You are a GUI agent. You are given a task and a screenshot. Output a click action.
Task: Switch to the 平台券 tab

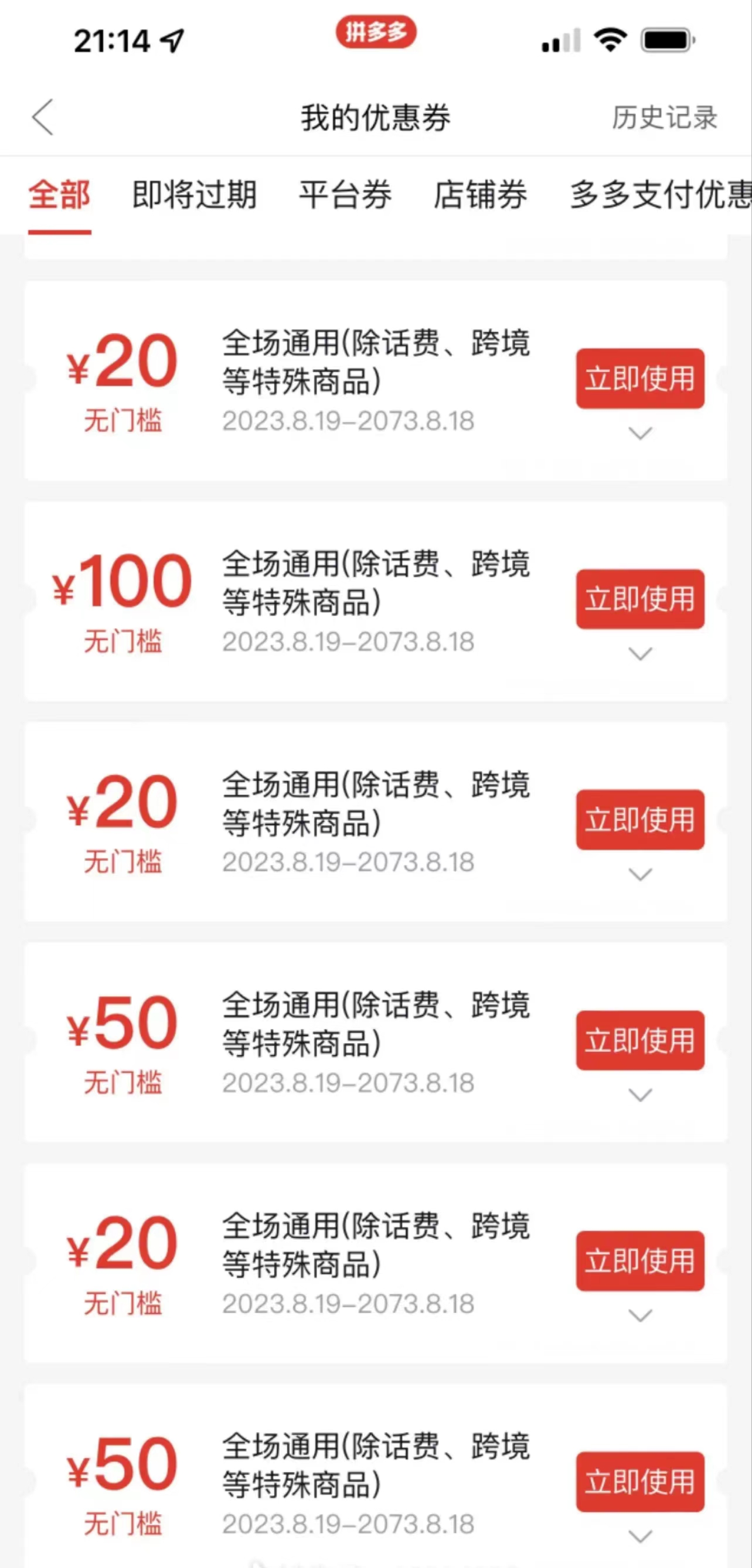[x=345, y=195]
